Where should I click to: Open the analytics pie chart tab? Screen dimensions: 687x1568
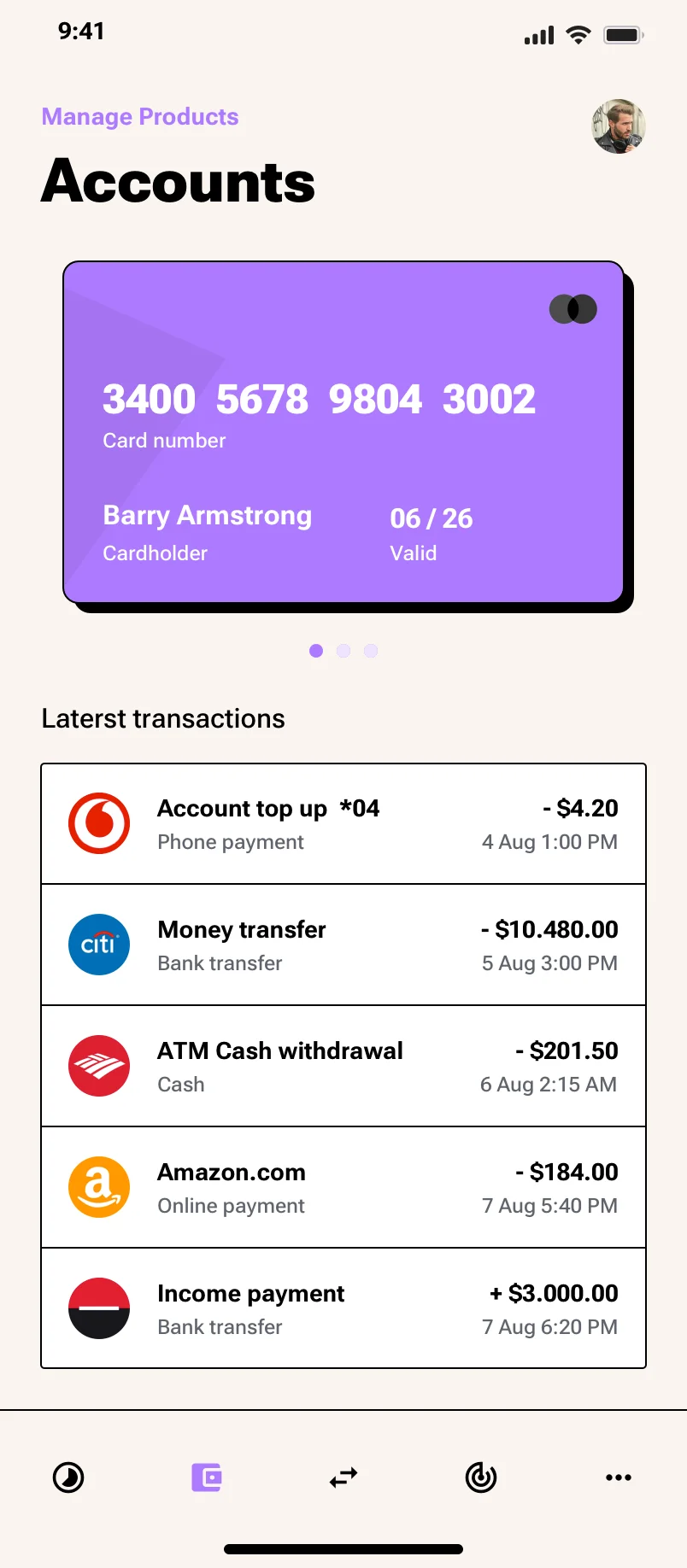click(68, 1477)
